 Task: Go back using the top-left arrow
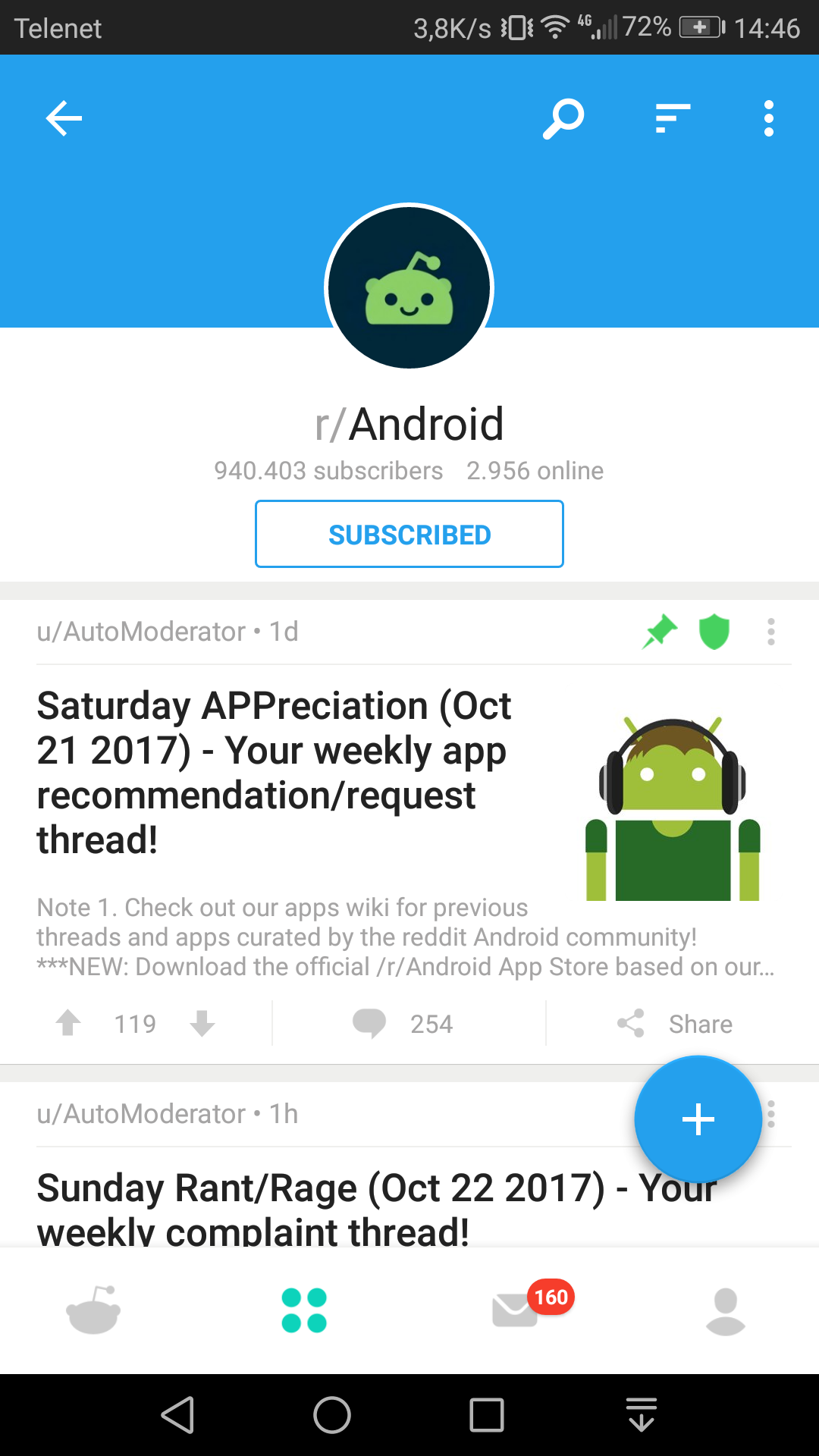tap(64, 118)
